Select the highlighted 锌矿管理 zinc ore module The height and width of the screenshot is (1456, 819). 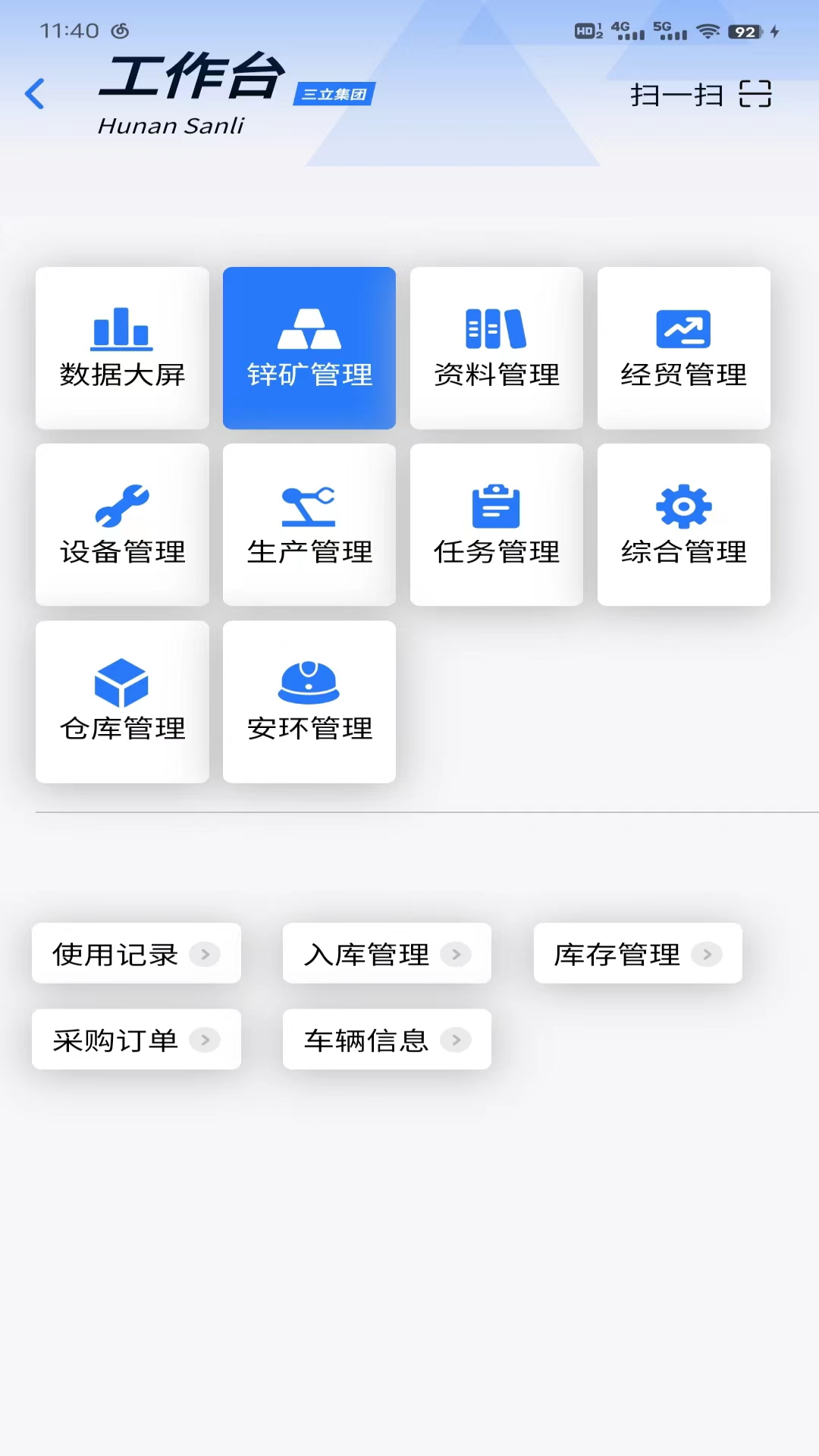(x=309, y=348)
